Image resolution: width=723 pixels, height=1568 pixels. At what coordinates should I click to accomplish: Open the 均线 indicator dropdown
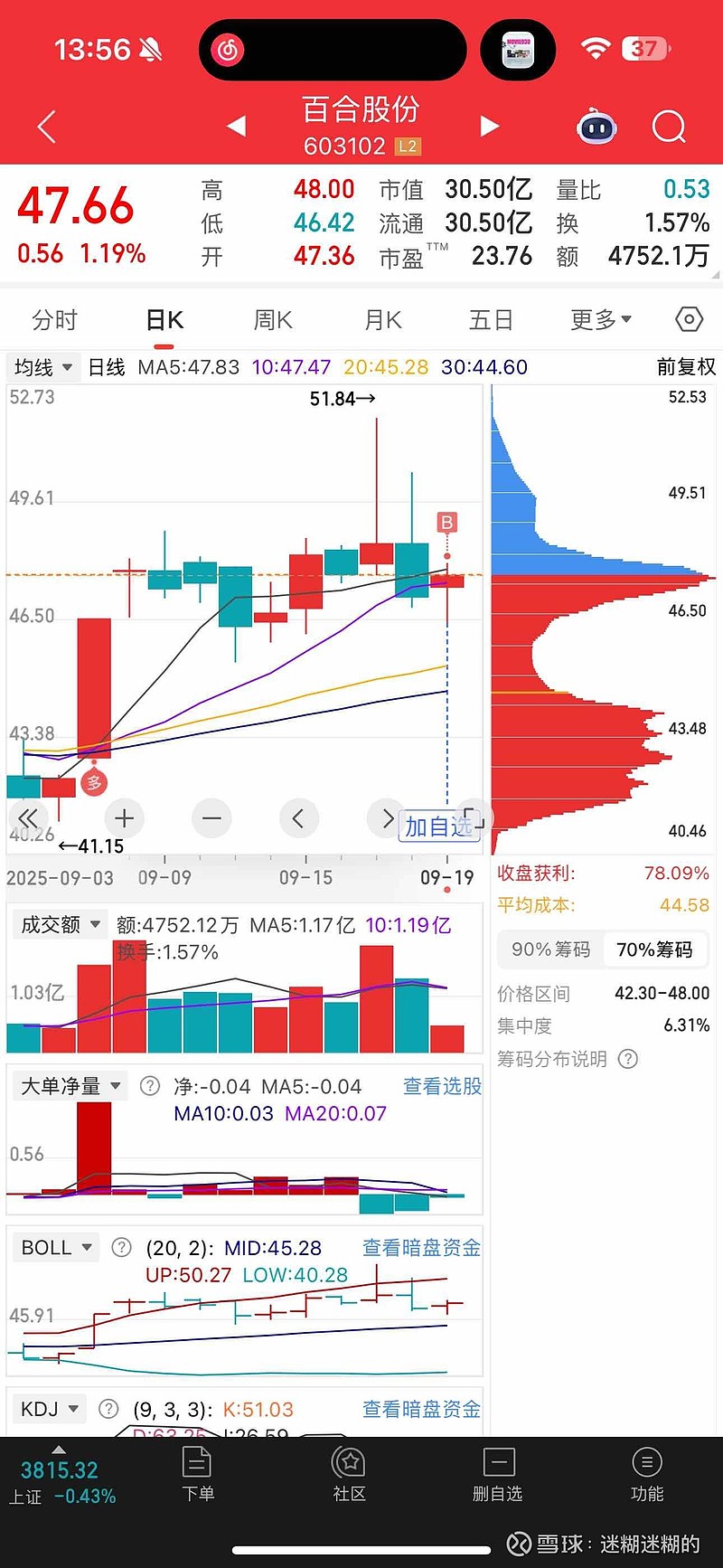click(42, 367)
